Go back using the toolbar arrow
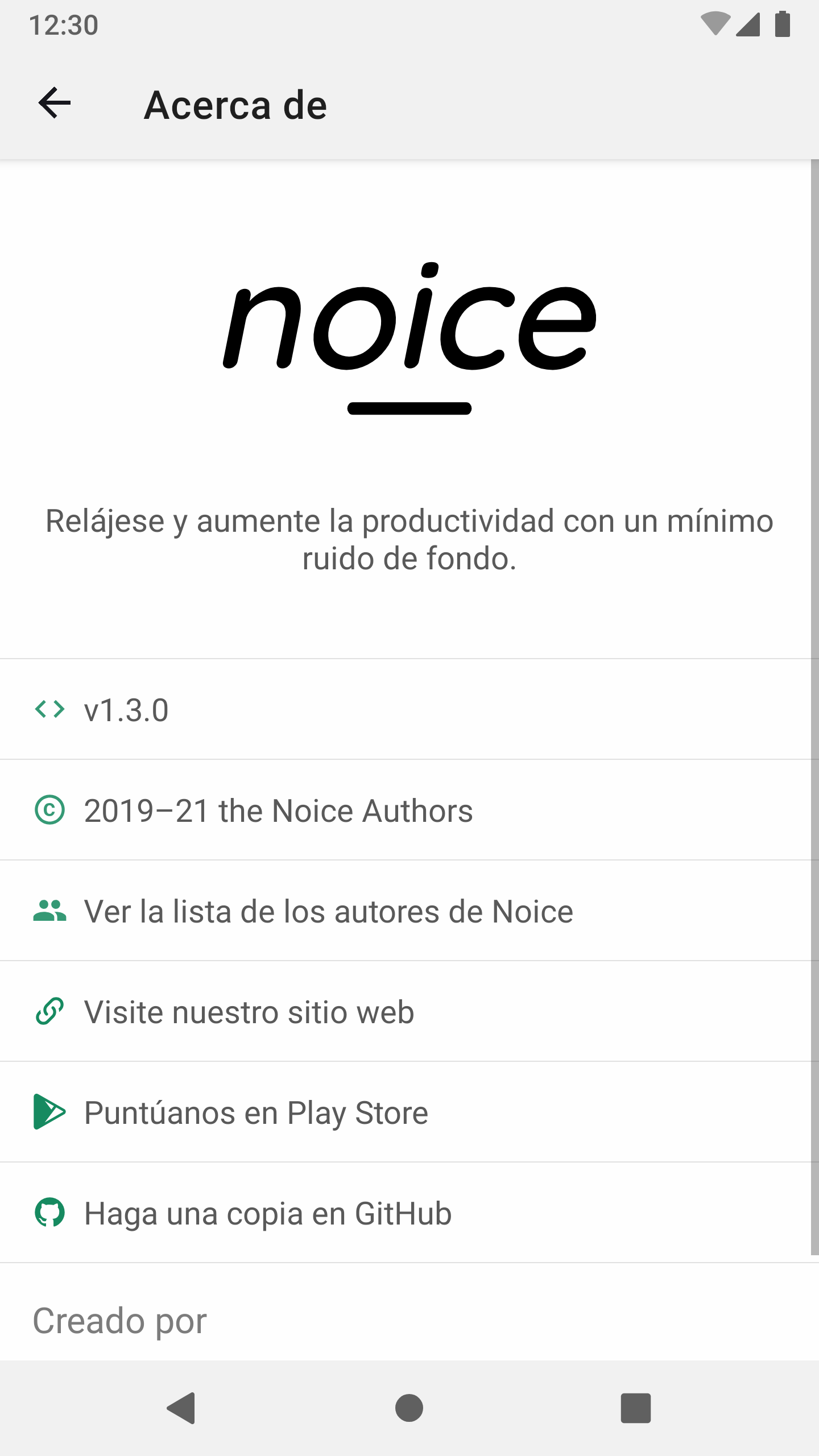819x1456 pixels. click(x=55, y=104)
